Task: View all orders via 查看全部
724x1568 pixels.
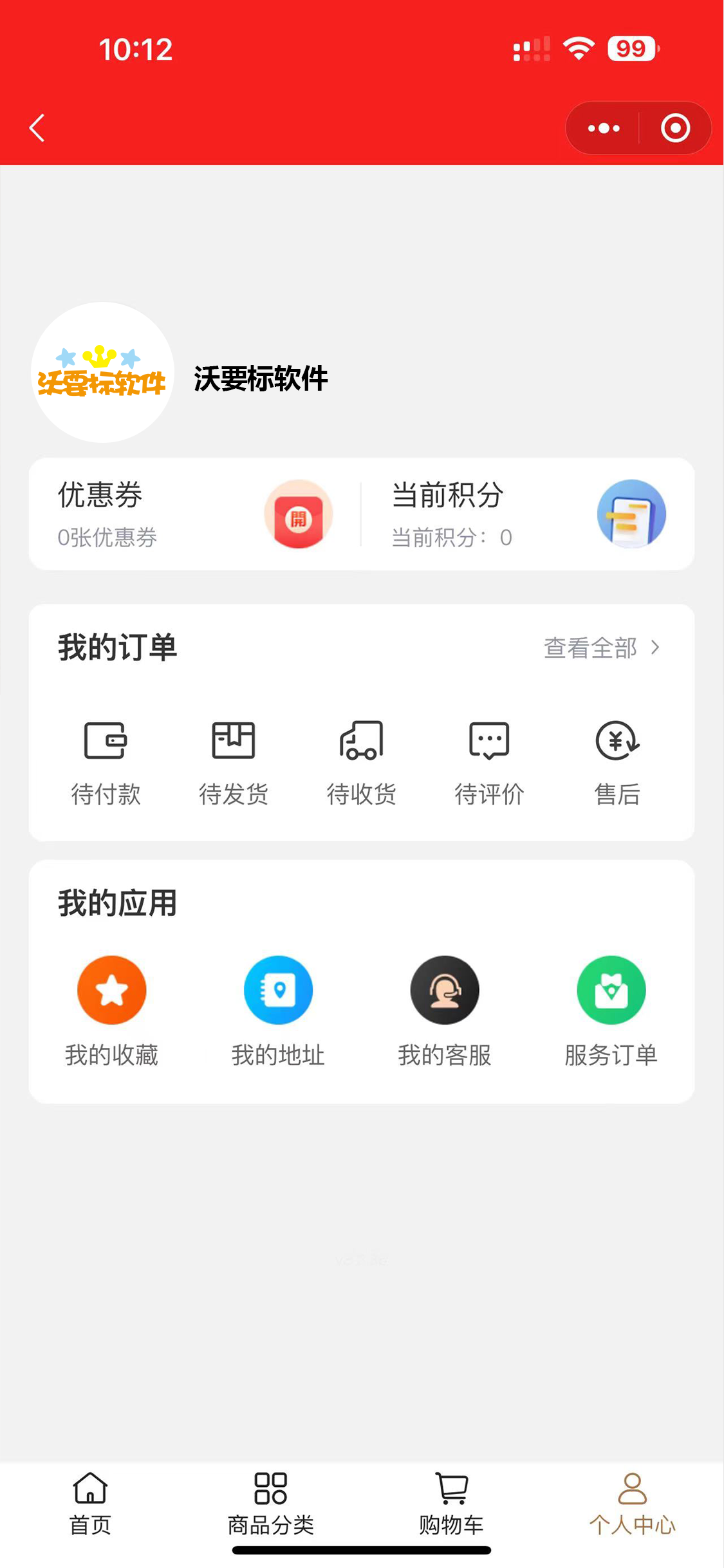Action: 602,648
